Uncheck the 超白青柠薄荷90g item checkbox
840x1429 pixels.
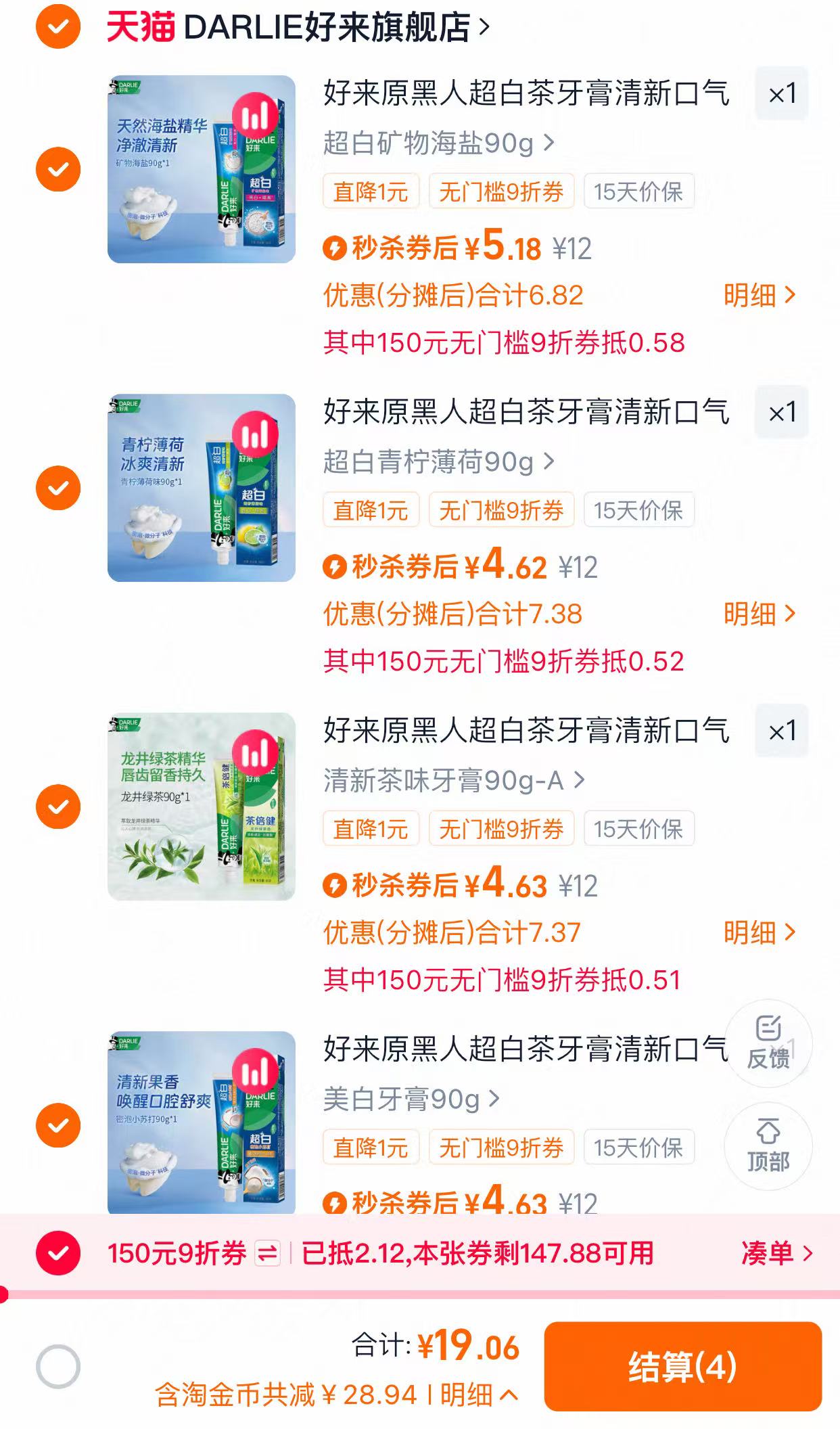(x=58, y=486)
